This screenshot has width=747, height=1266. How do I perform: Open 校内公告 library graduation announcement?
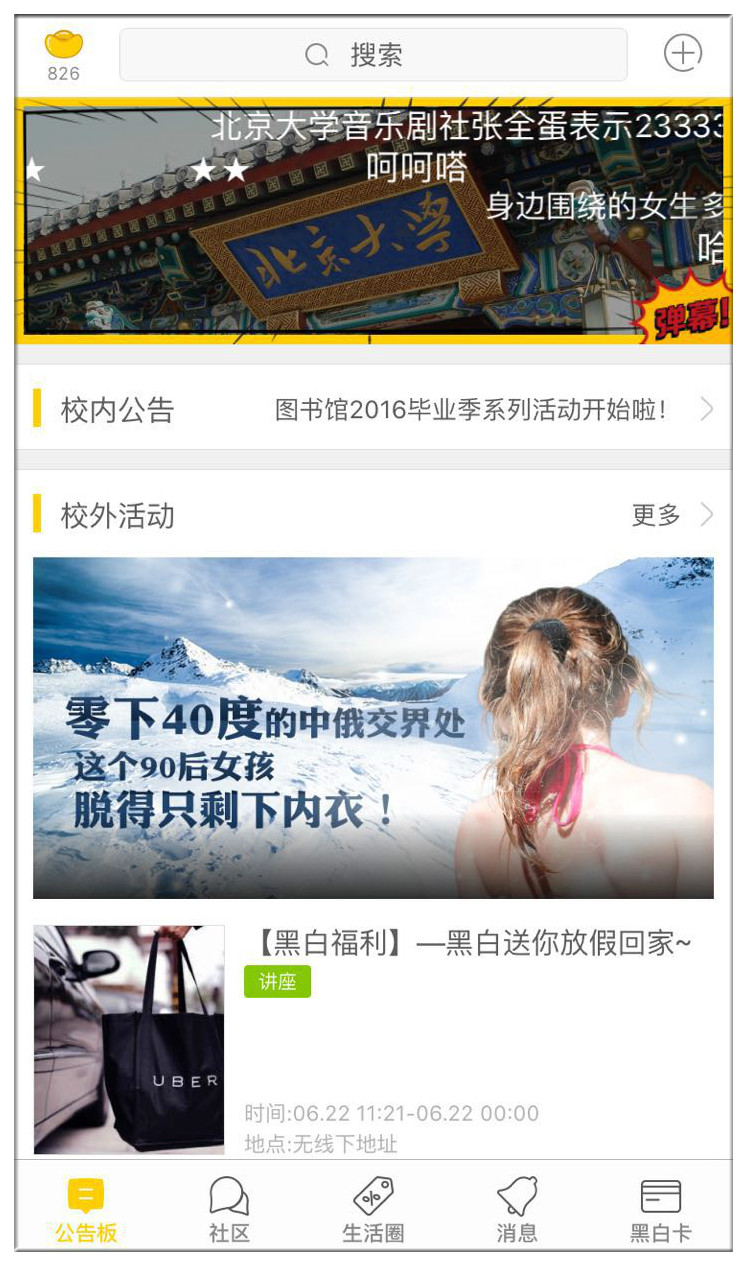(x=470, y=409)
